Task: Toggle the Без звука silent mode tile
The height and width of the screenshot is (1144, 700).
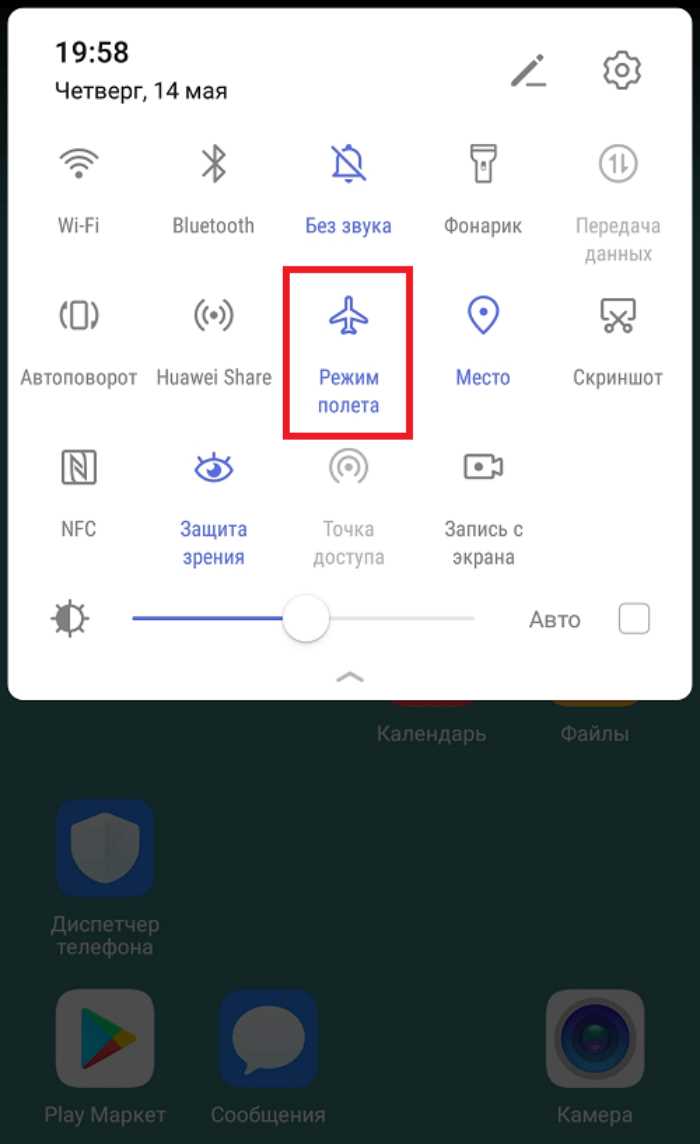Action: point(348,164)
